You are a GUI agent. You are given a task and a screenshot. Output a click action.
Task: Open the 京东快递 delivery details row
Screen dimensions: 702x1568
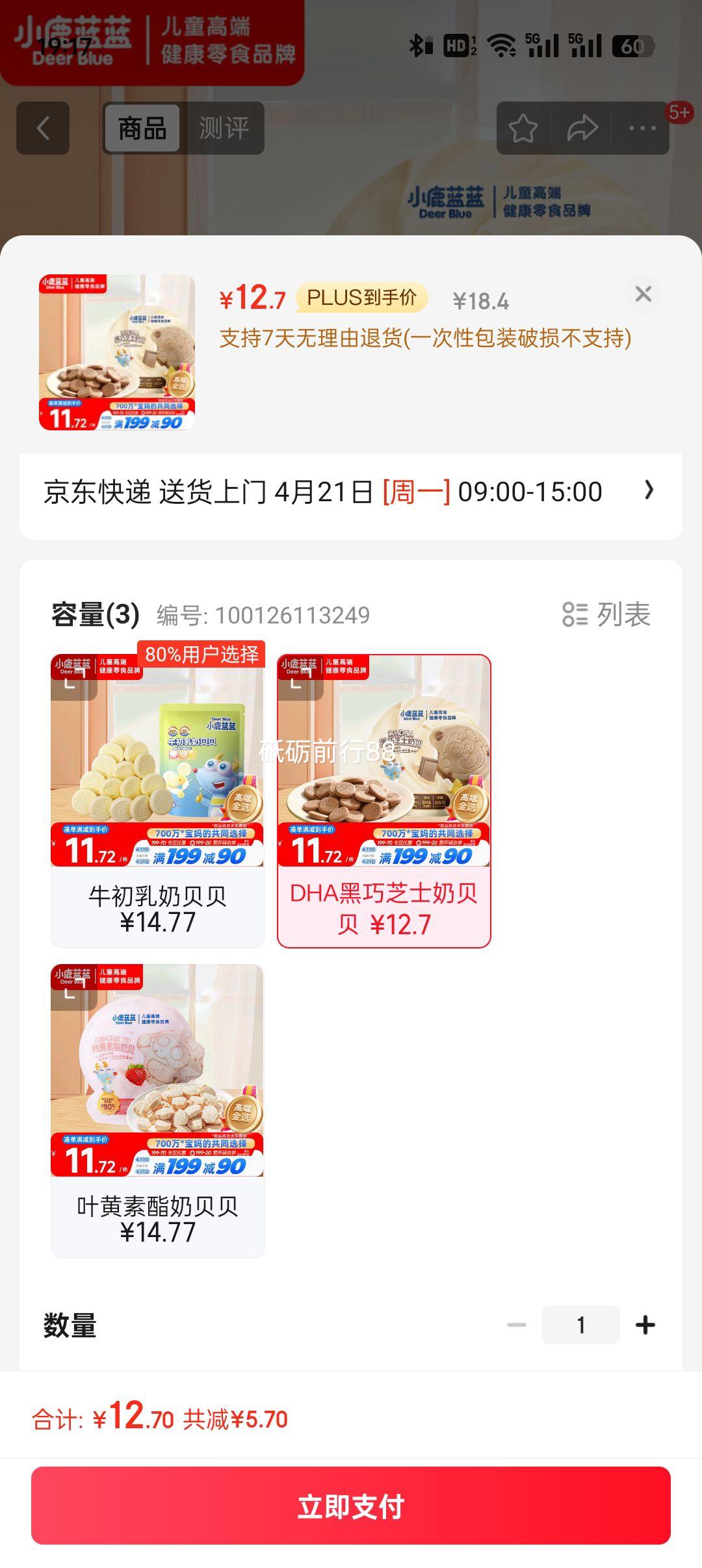[325, 492]
